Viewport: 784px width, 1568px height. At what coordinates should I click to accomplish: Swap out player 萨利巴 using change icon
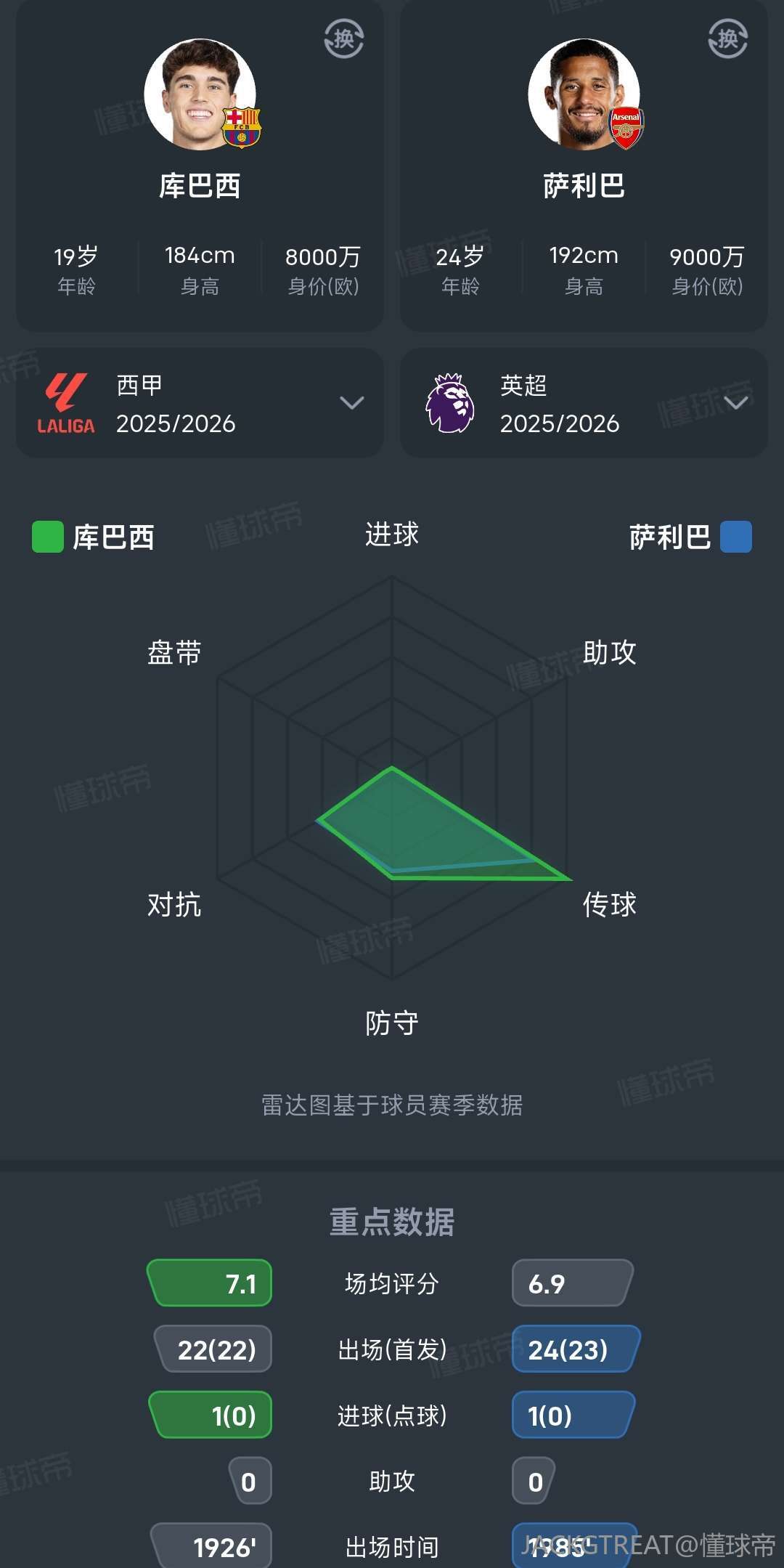(727, 39)
